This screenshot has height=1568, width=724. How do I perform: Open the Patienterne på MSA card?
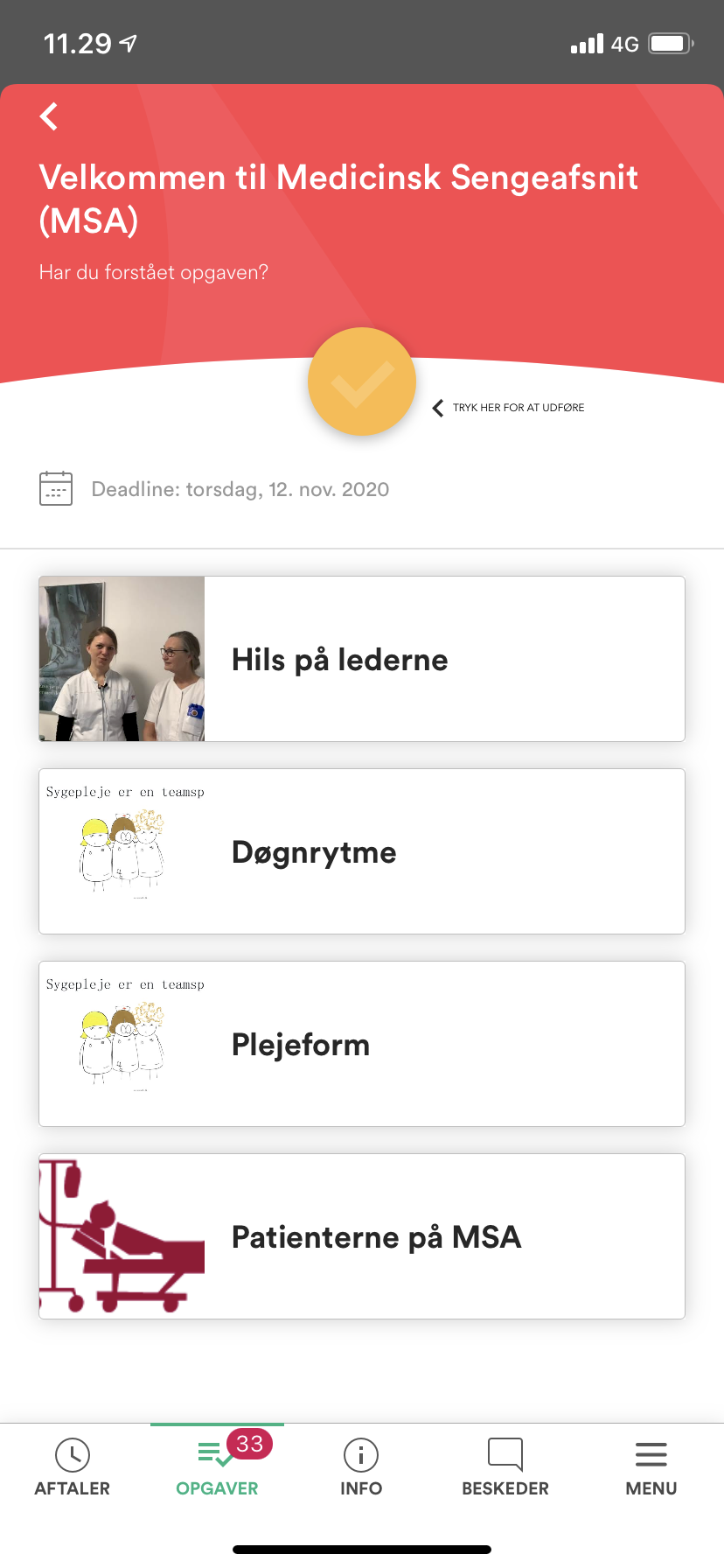coord(362,1236)
